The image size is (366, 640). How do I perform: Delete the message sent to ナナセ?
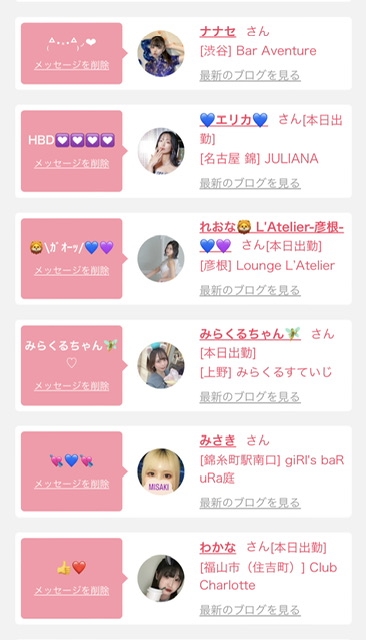coord(71,65)
